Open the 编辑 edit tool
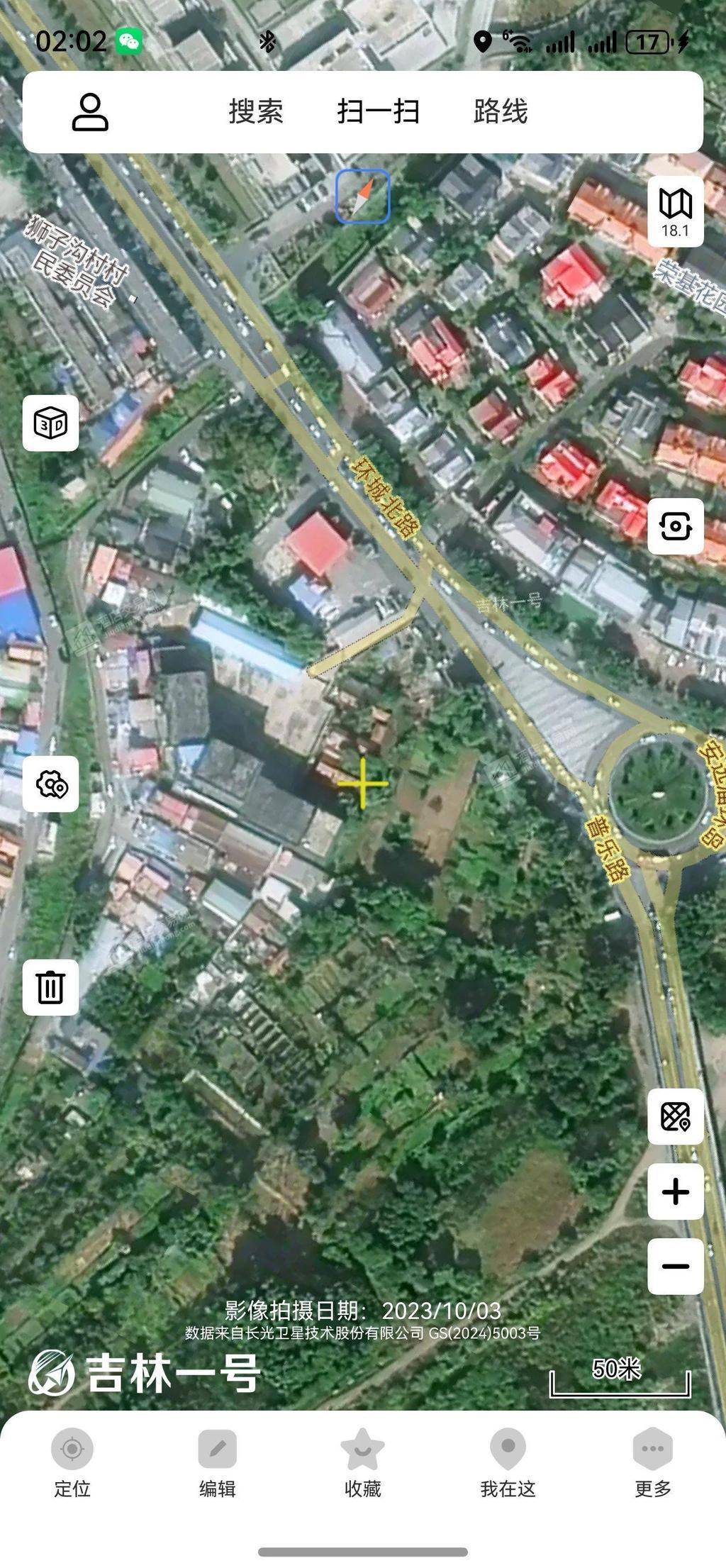Viewport: 726px width, 1568px height. pos(217,1462)
